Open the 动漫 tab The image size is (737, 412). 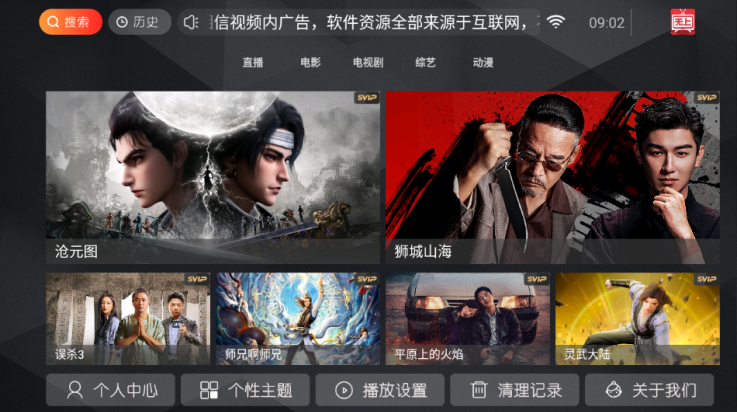[x=483, y=62]
